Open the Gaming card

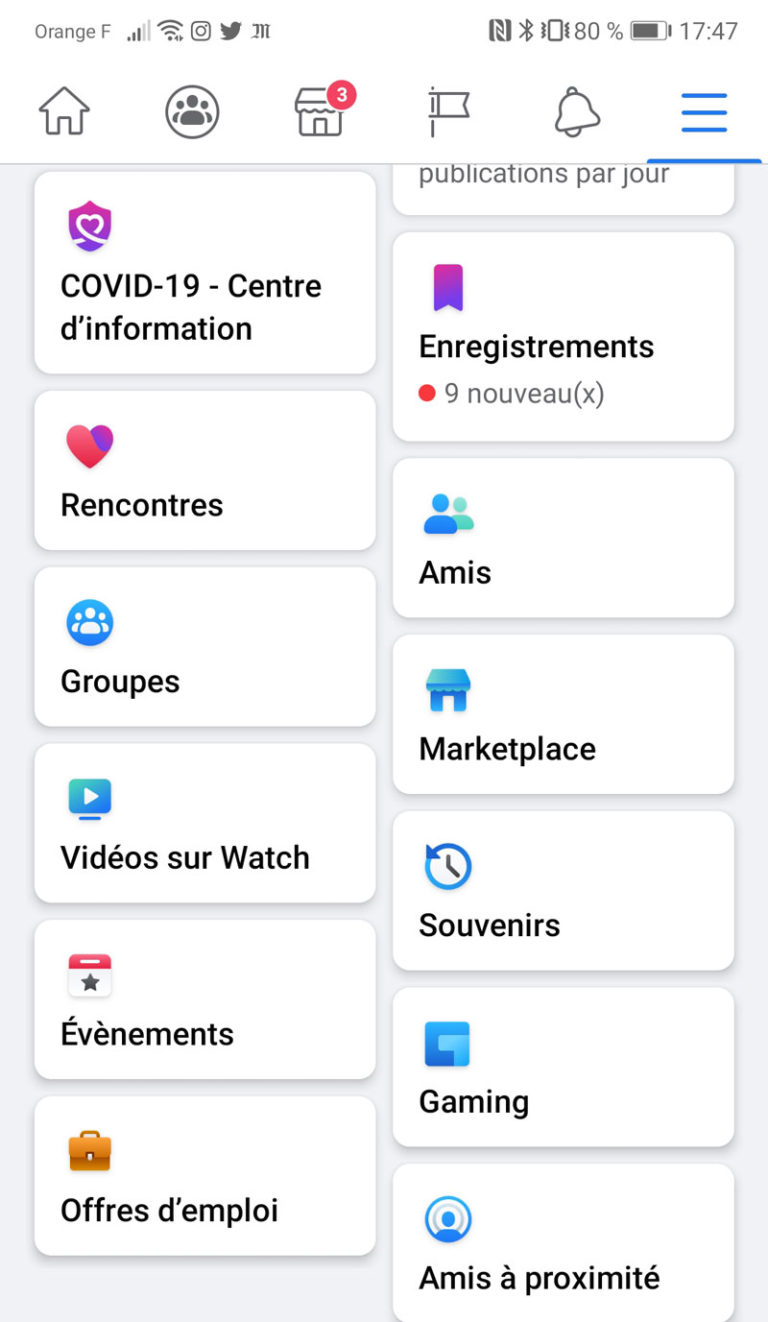point(563,1066)
